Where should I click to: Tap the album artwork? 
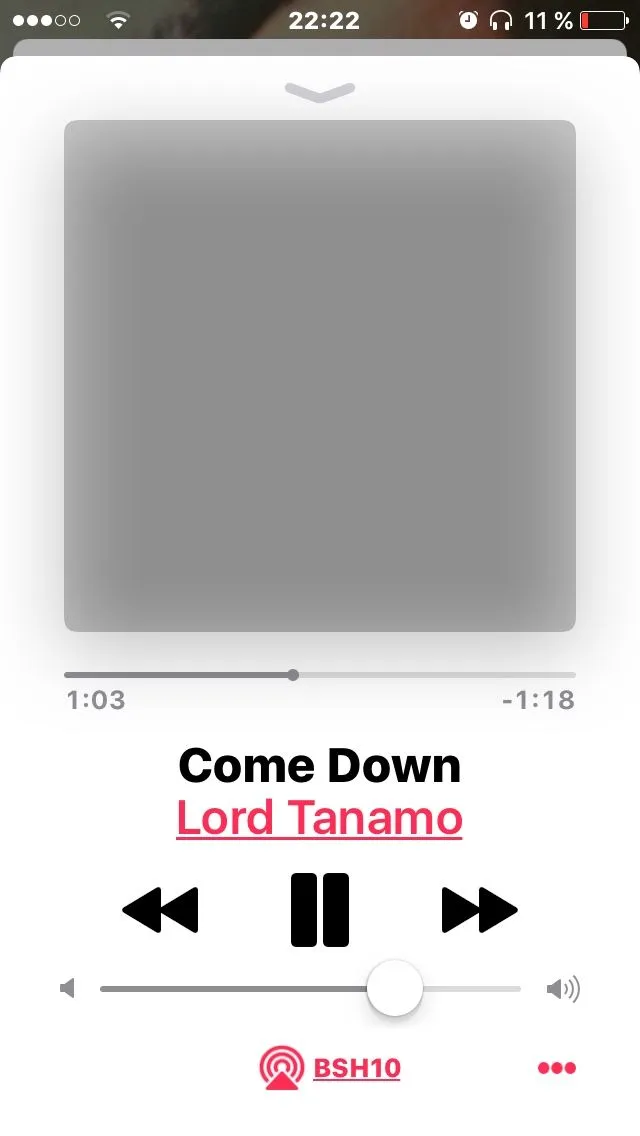pos(320,376)
